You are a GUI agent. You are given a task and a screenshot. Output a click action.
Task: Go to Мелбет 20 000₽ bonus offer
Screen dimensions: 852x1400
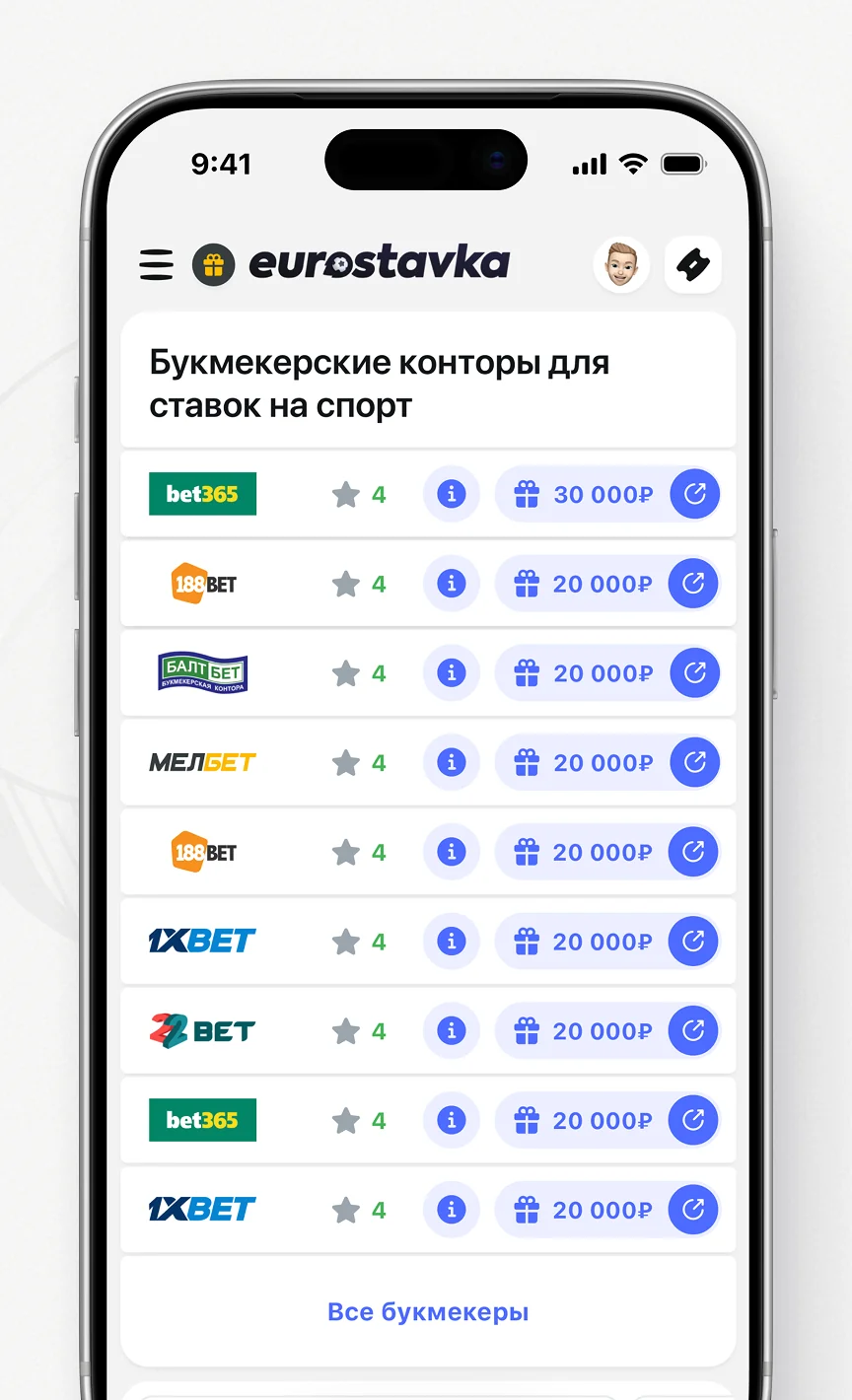(x=607, y=762)
